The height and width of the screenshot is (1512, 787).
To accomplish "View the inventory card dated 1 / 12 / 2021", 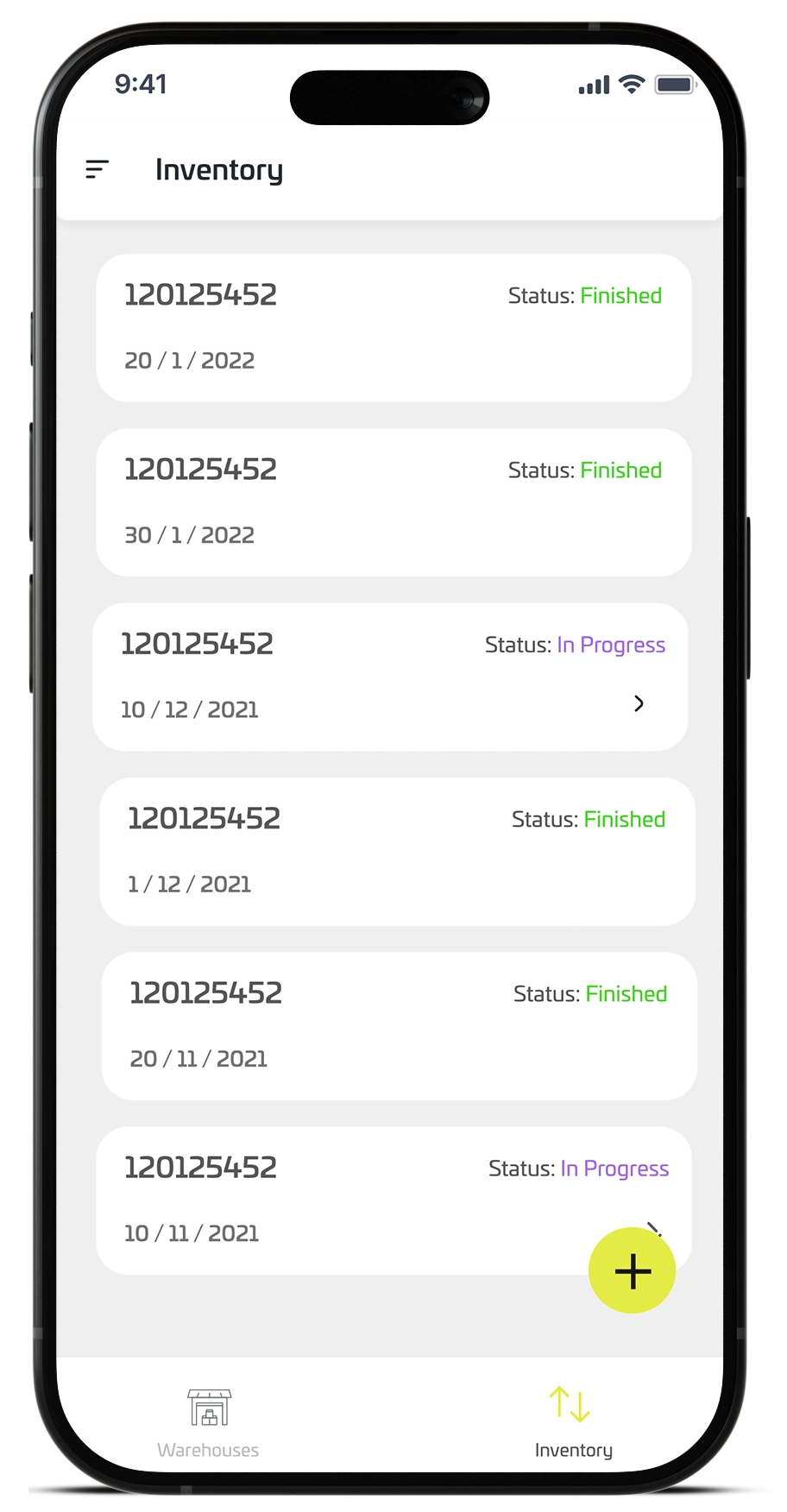I will tap(397, 852).
